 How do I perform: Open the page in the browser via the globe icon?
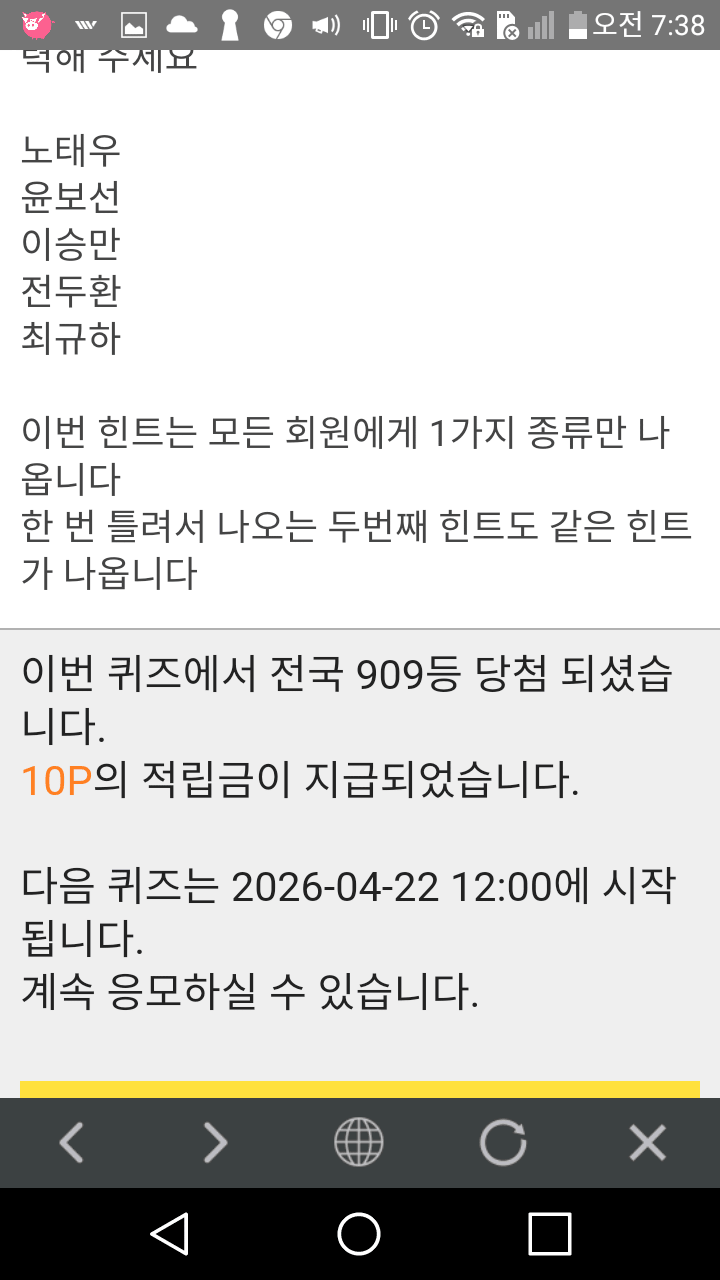[359, 1142]
